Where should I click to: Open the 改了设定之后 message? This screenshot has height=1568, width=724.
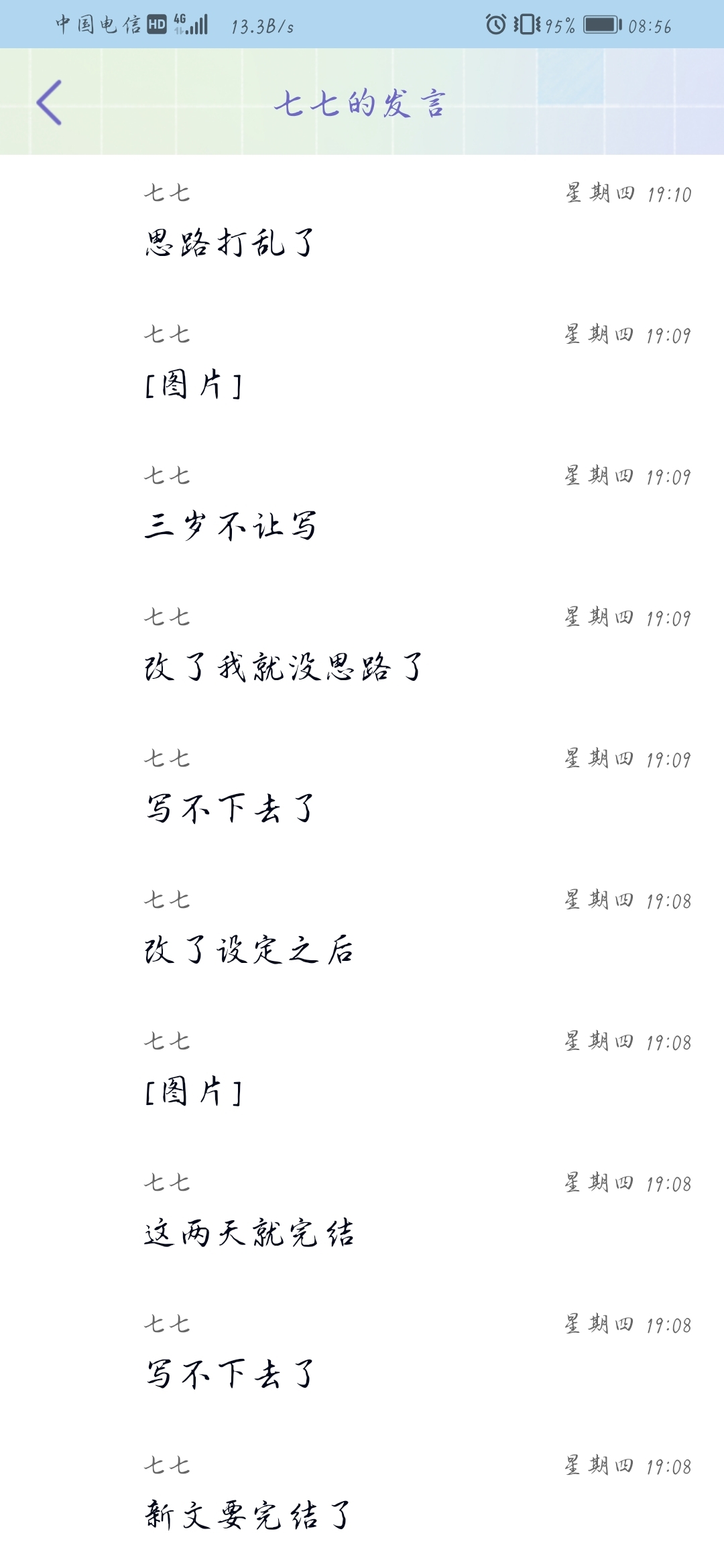[x=248, y=950]
